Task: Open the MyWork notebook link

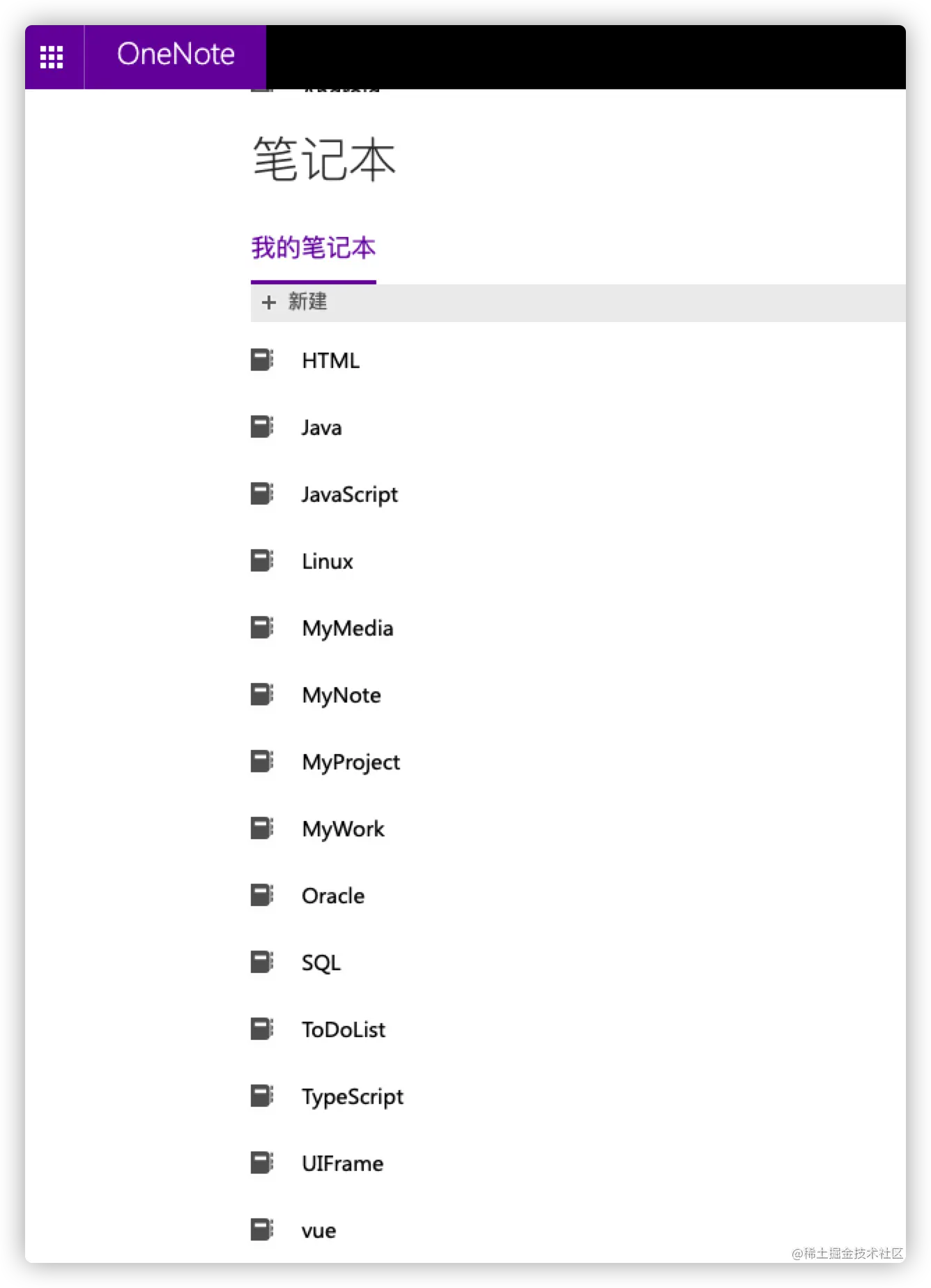Action: 343,828
